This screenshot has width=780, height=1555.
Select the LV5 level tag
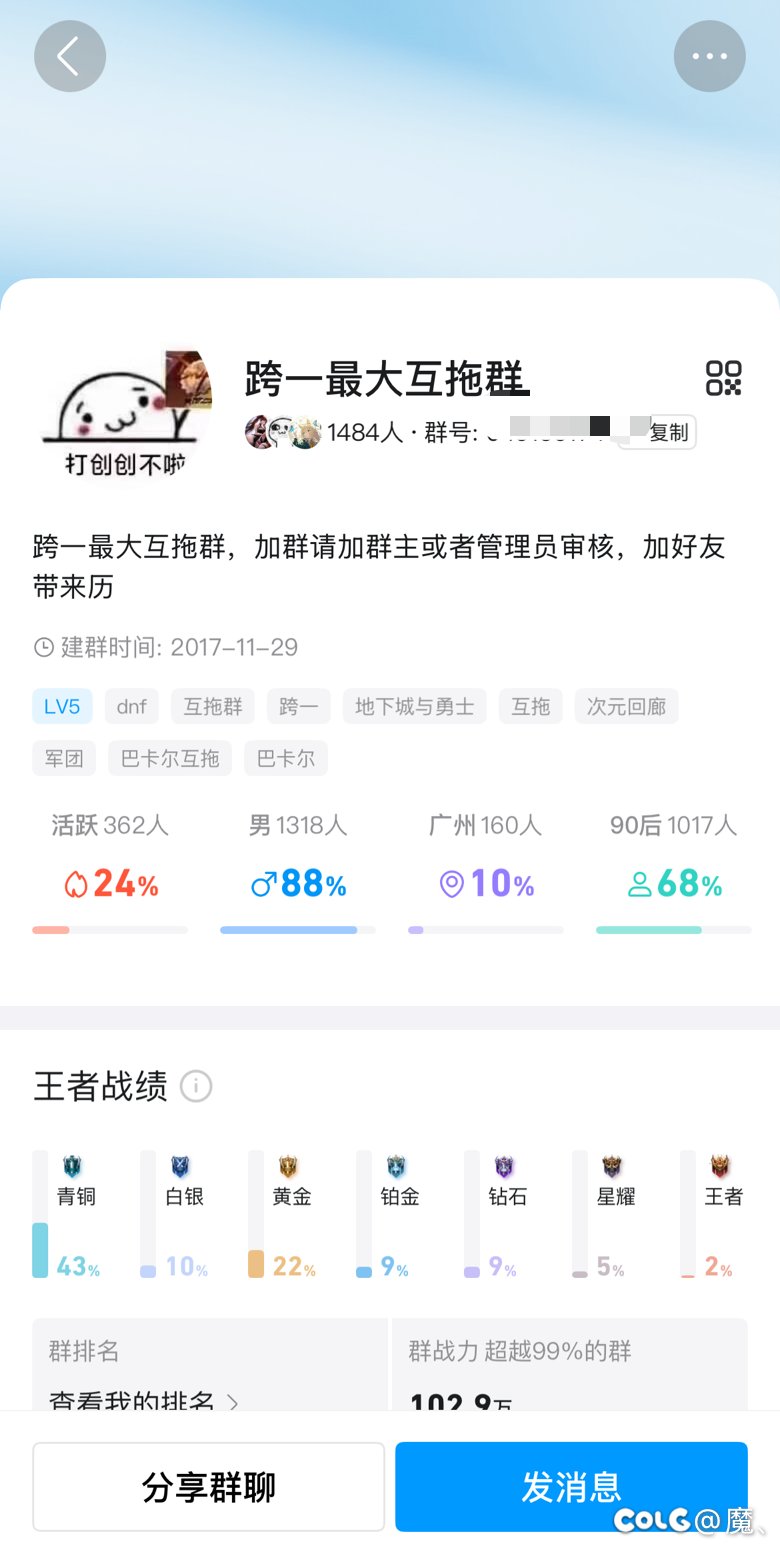pos(62,707)
